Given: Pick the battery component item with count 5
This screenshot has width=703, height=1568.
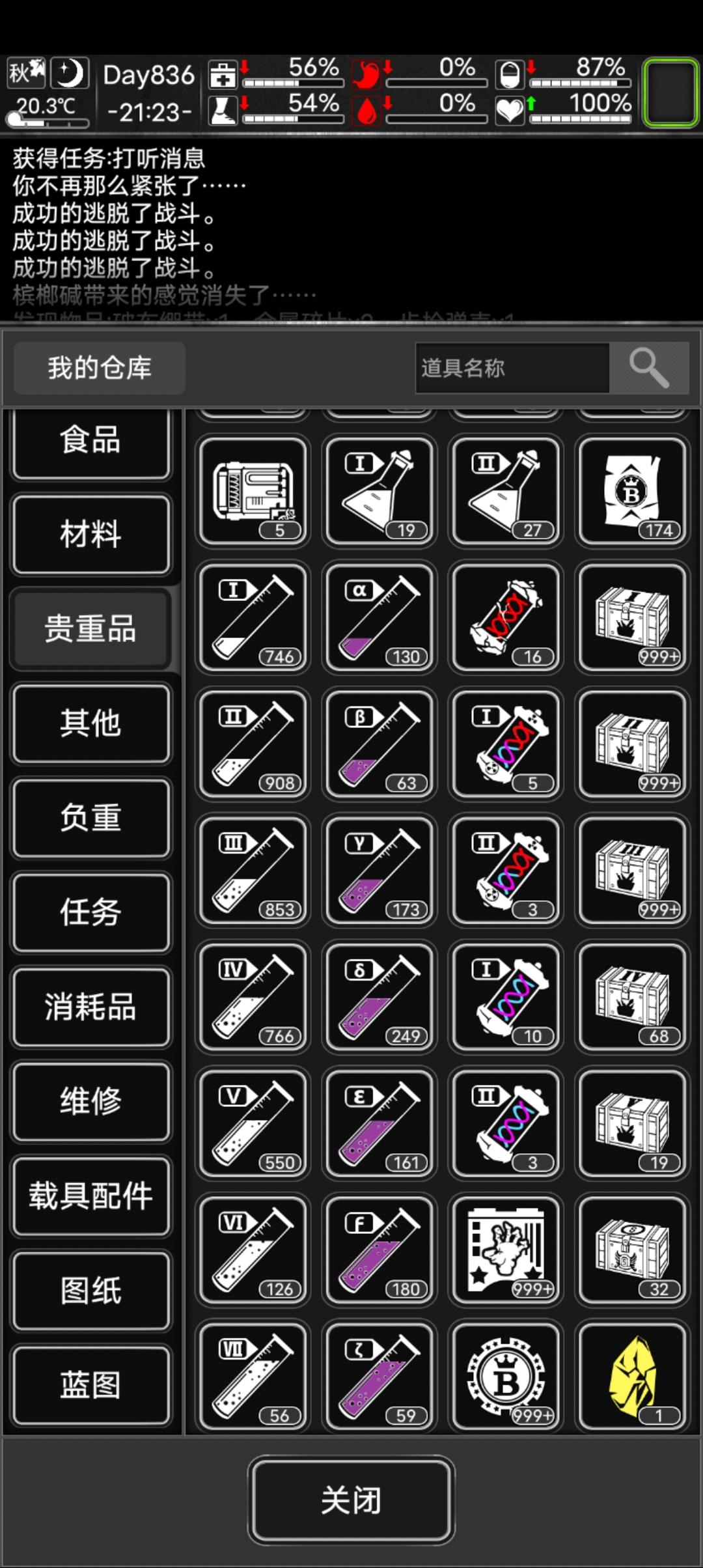Looking at the screenshot, I should tap(252, 490).
